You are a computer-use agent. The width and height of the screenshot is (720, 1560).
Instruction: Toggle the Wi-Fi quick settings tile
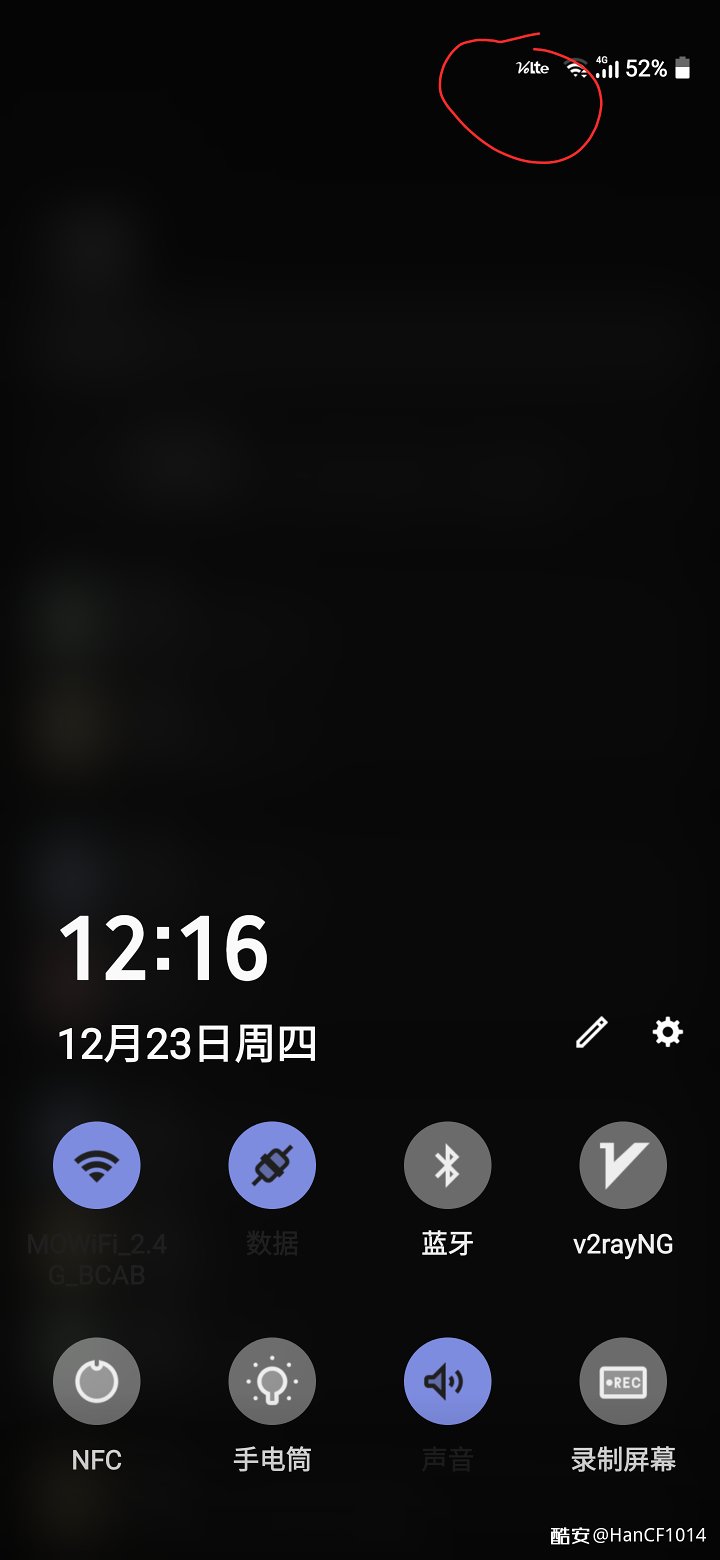96,1165
